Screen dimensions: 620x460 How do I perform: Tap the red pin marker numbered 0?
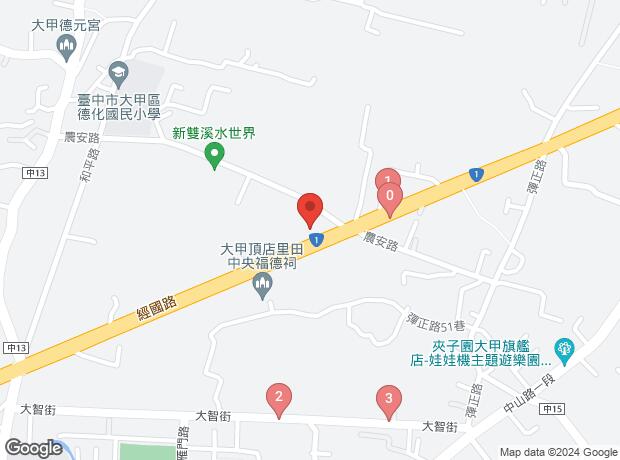click(x=390, y=198)
